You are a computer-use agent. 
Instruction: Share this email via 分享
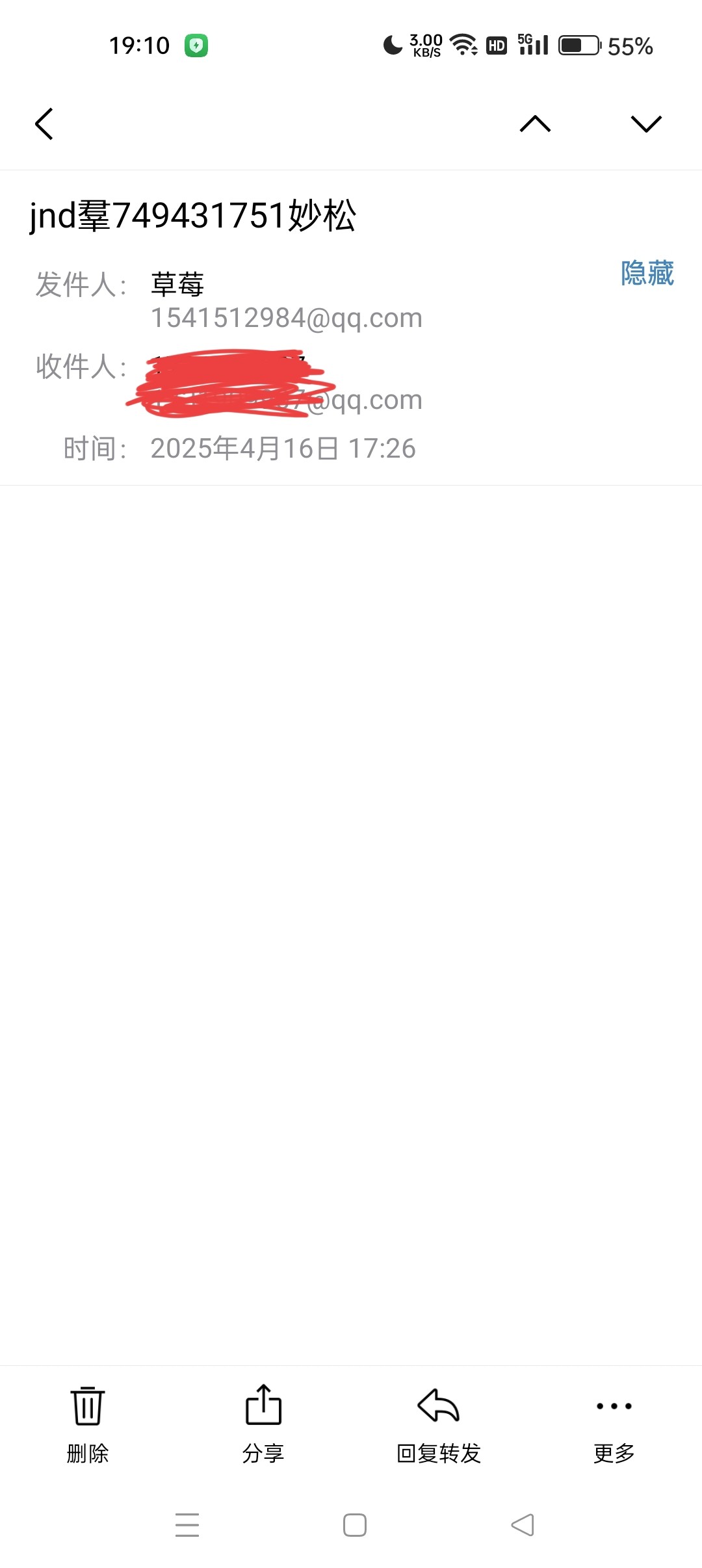(x=263, y=1424)
